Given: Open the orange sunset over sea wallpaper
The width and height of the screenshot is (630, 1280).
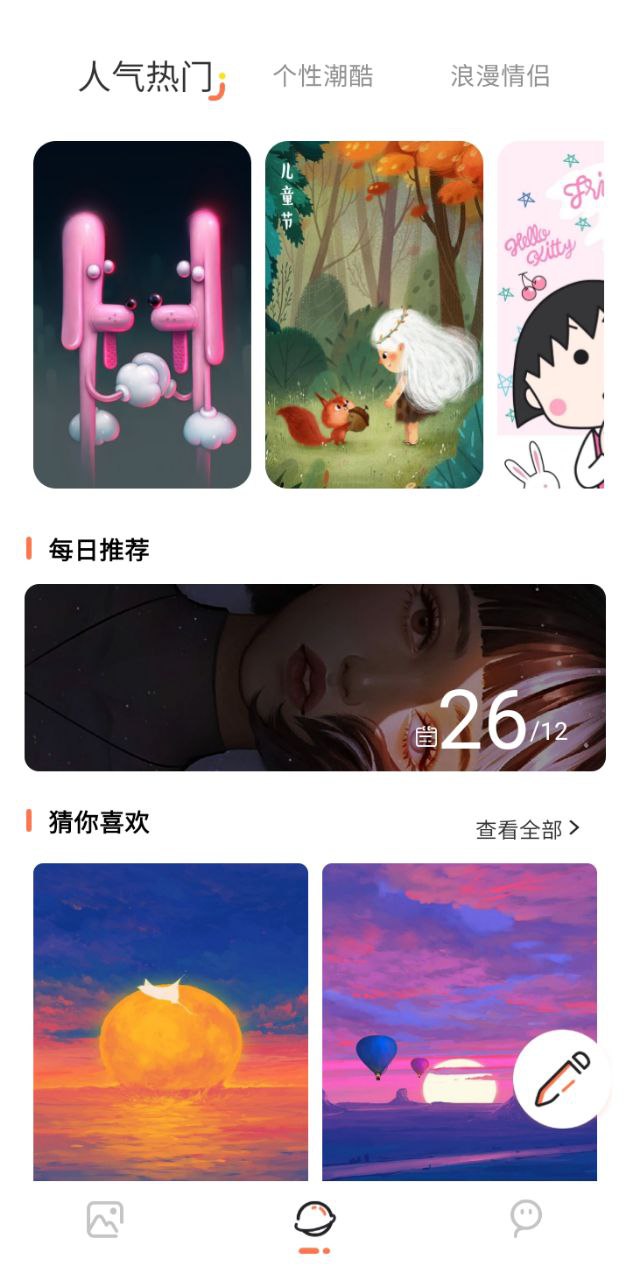Looking at the screenshot, I should point(170,1020).
